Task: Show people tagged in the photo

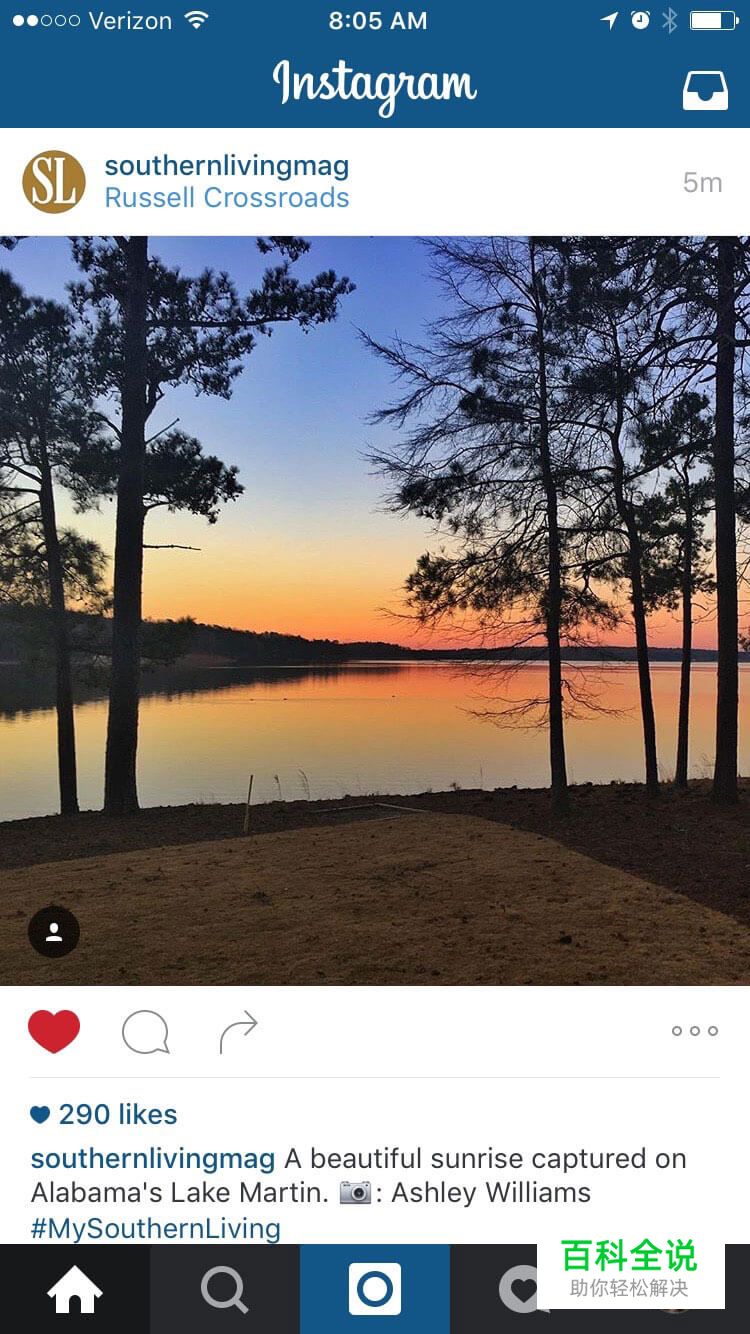Action: click(x=54, y=932)
